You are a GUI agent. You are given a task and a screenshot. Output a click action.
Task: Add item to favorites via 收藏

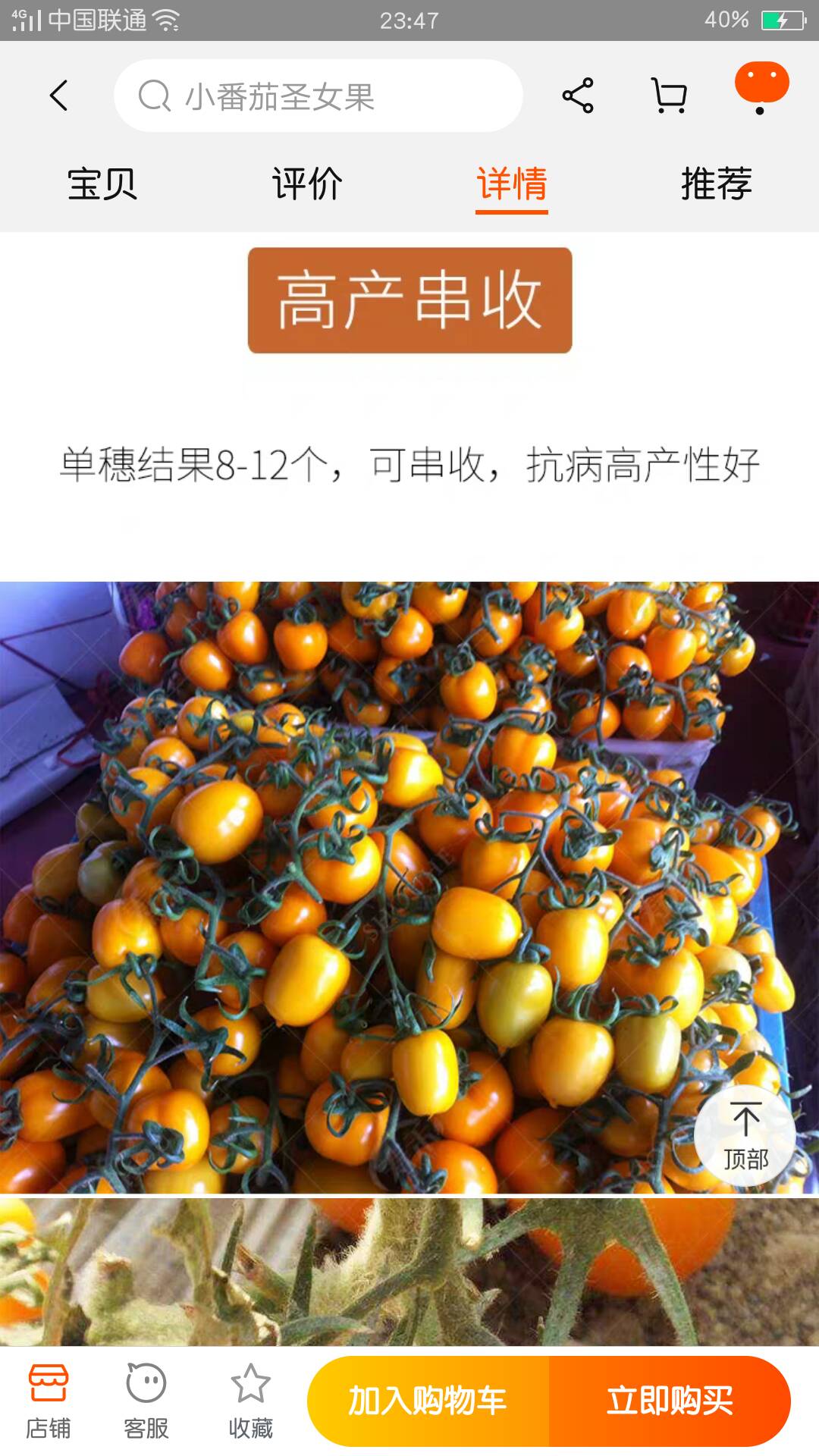250,1401
